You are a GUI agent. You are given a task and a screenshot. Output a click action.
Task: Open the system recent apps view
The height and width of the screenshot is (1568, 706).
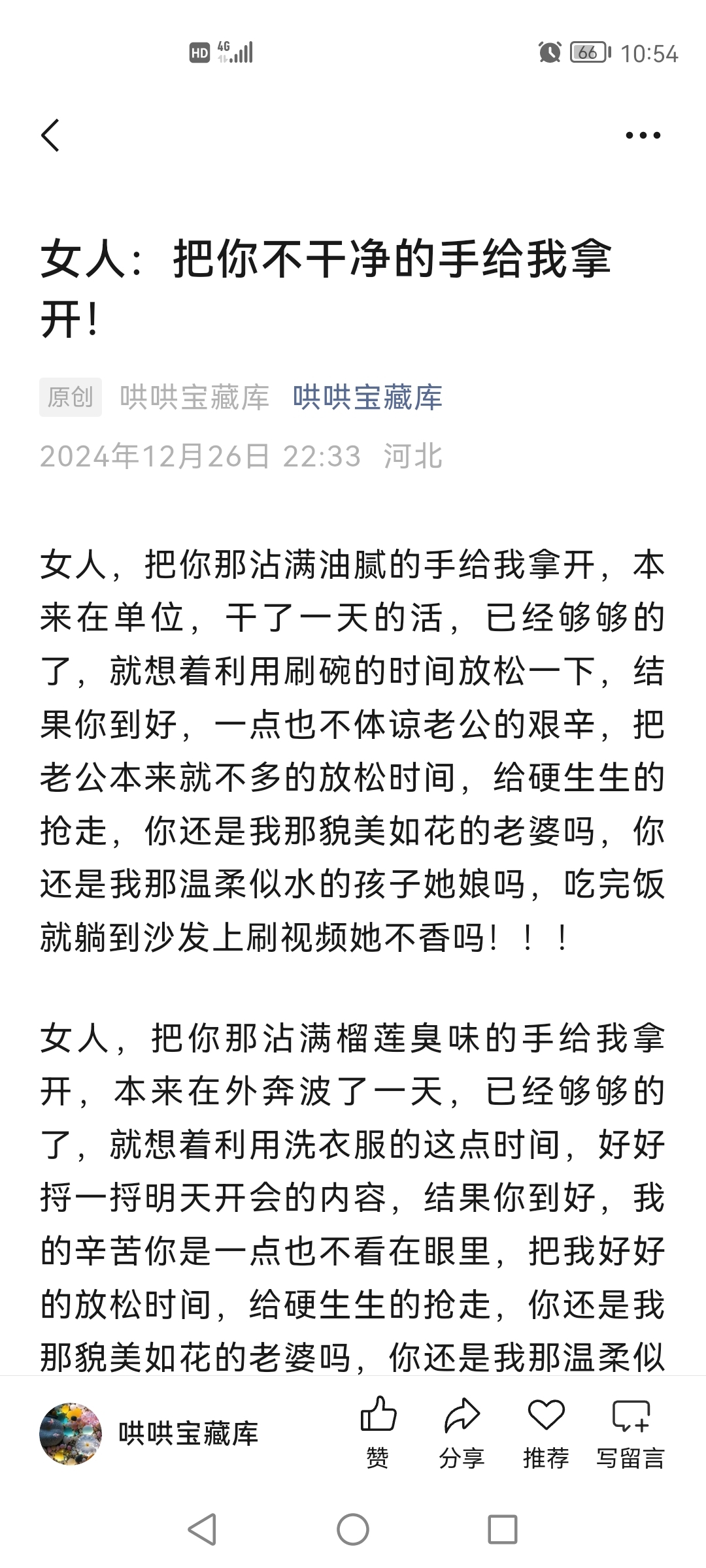tap(503, 1530)
